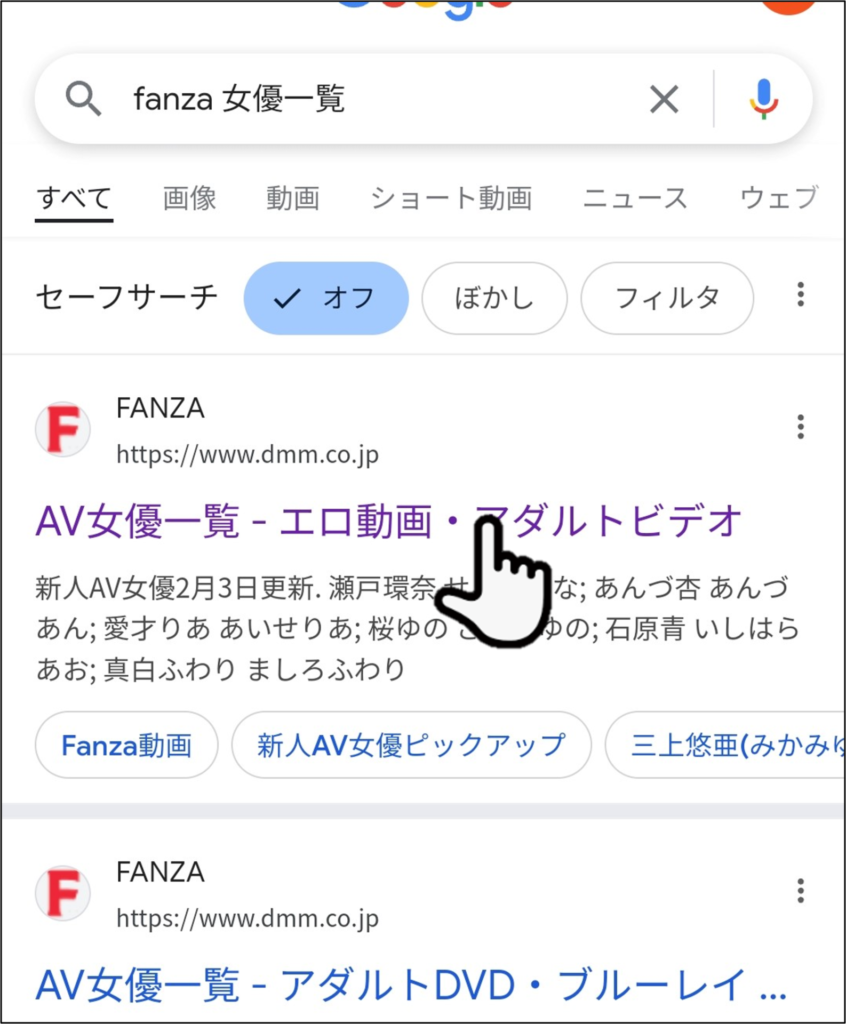Open the first result's three-dot menu
The image size is (846, 1024).
pyautogui.click(x=800, y=428)
